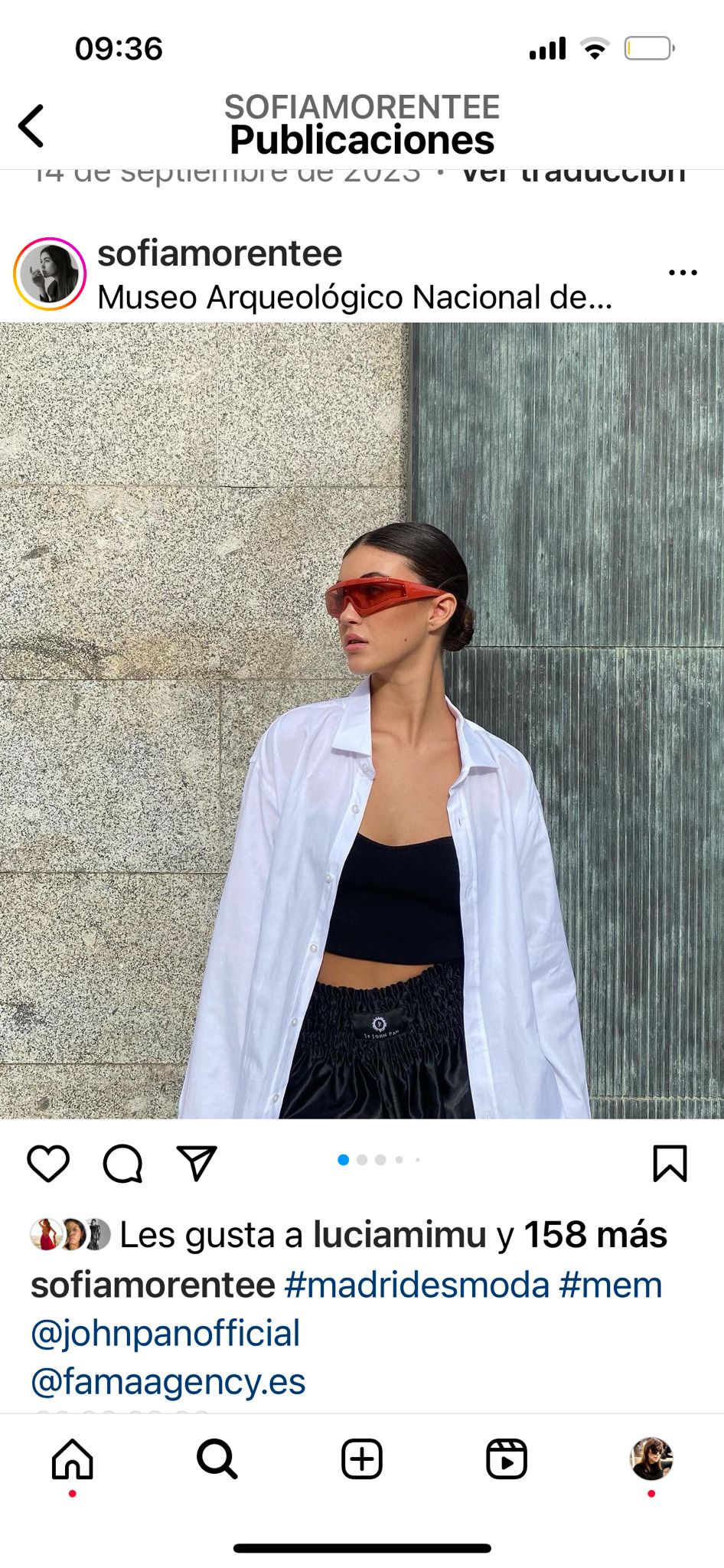Visit the @famaagency.es profile

(168, 1382)
